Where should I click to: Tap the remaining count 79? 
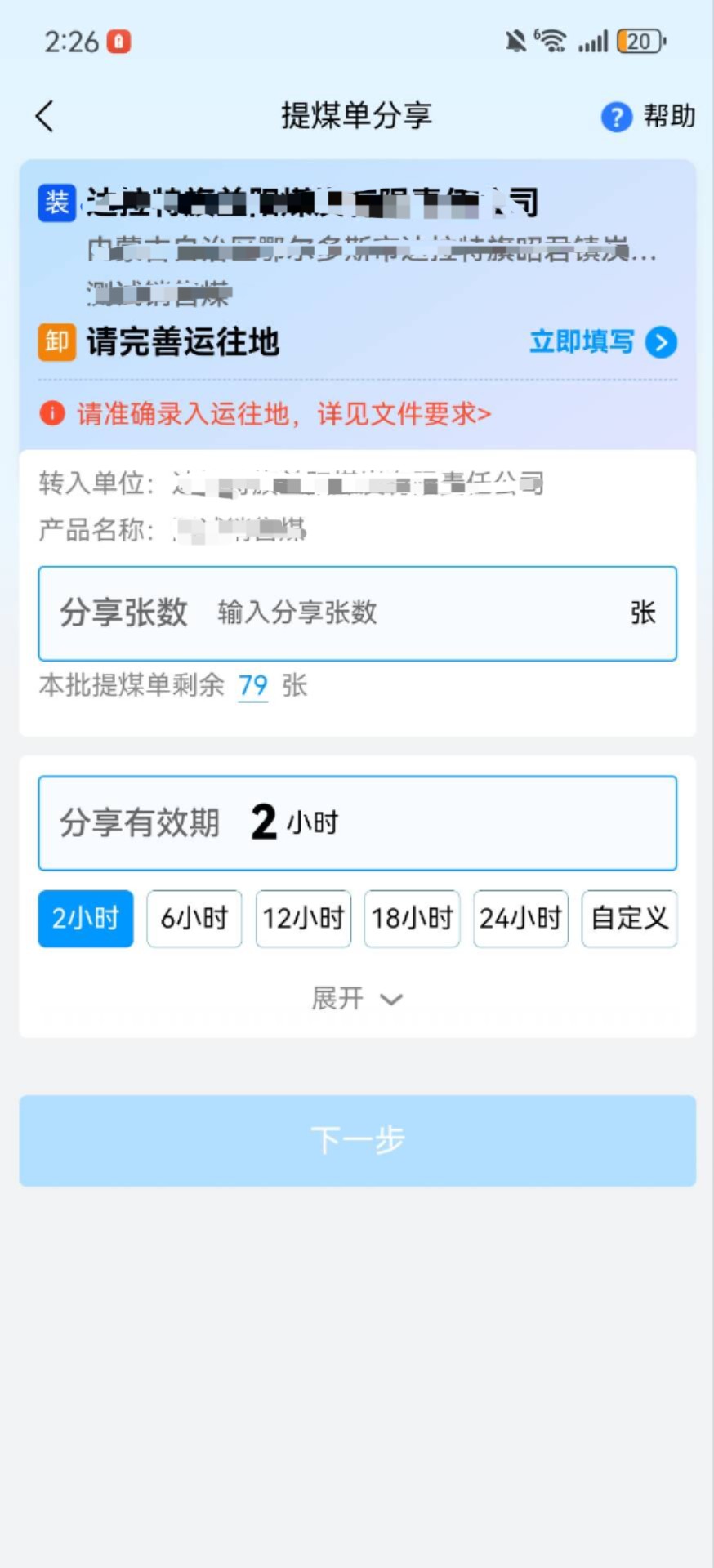(x=252, y=685)
